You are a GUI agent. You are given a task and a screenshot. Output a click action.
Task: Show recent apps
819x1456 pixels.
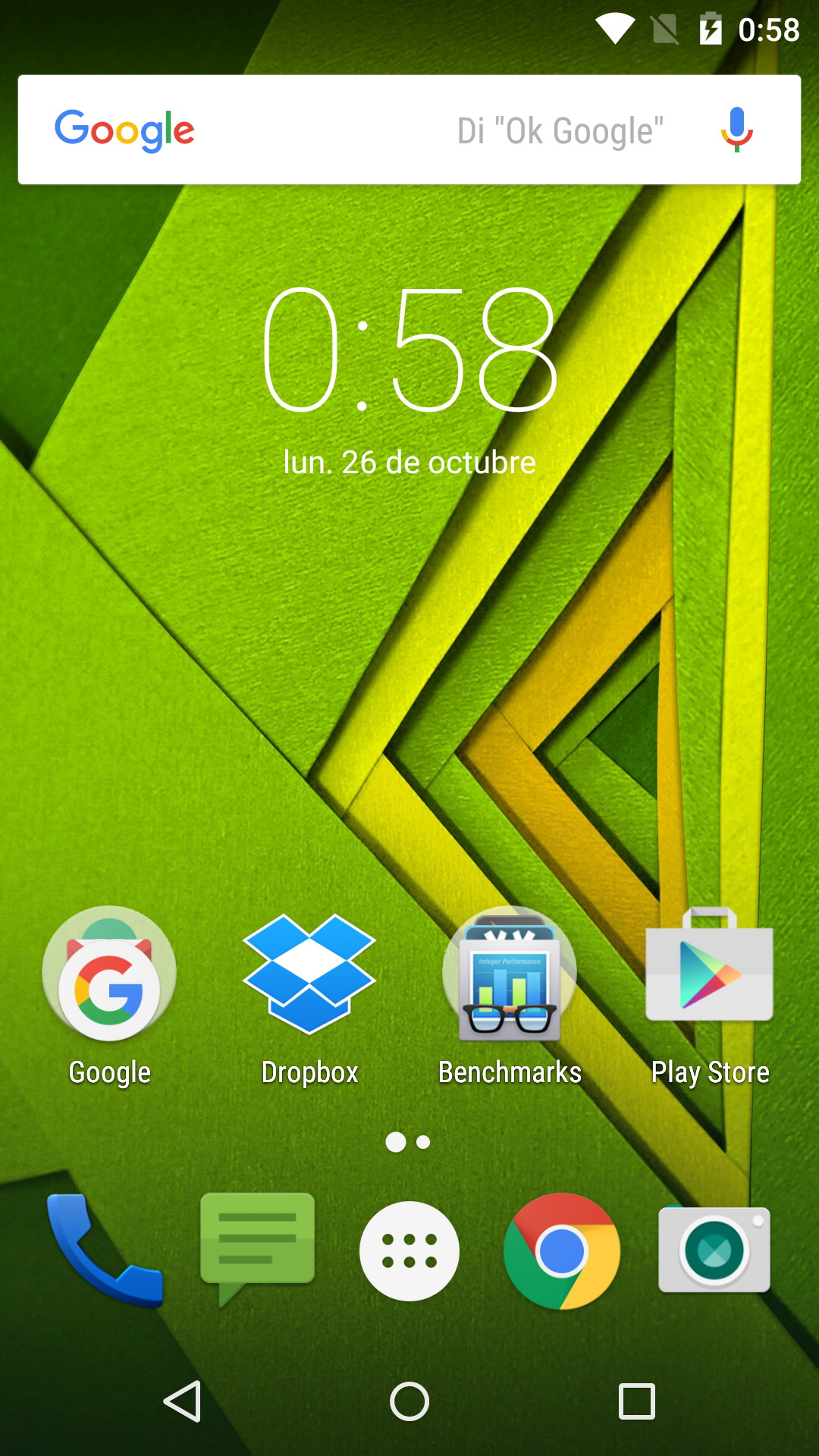(636, 1401)
